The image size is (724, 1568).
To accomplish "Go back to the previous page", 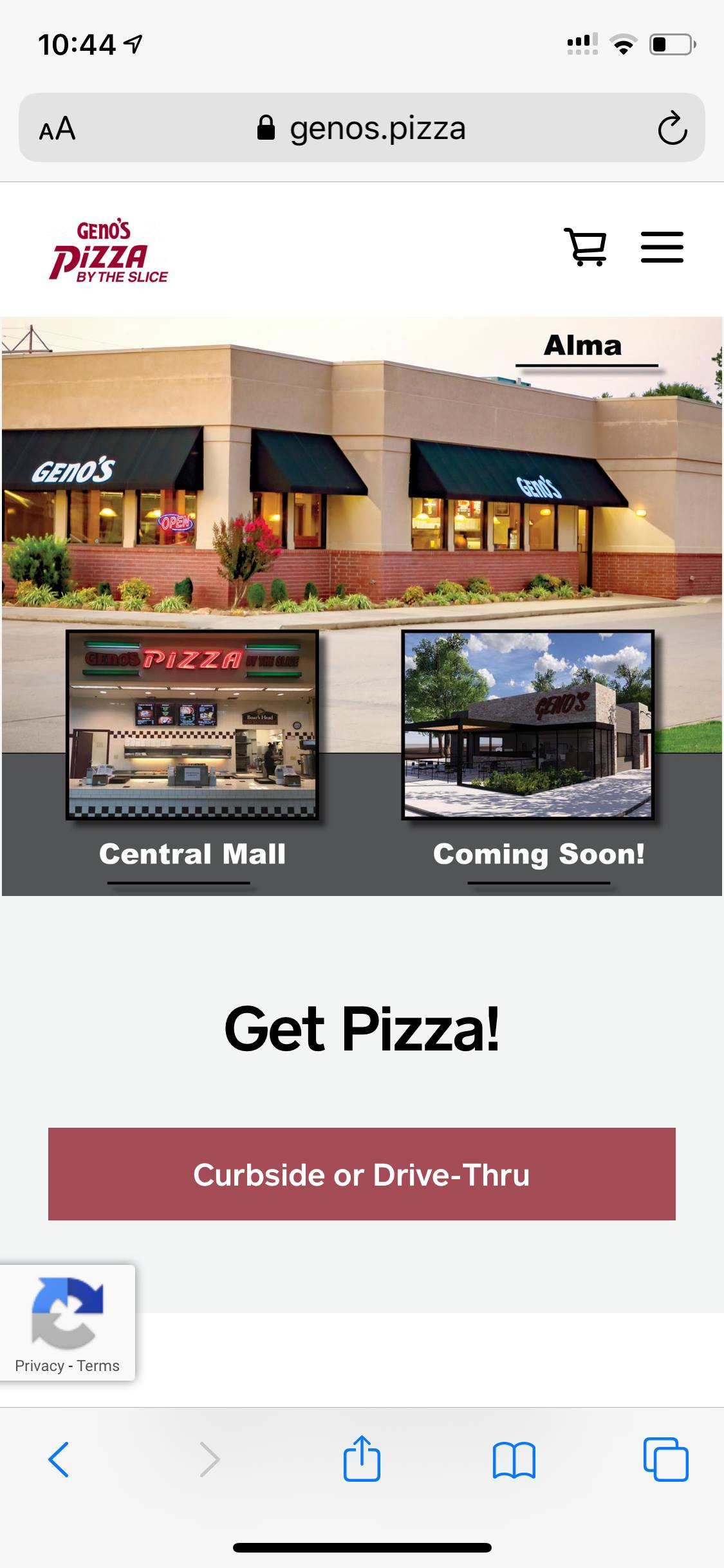I will 59,1459.
